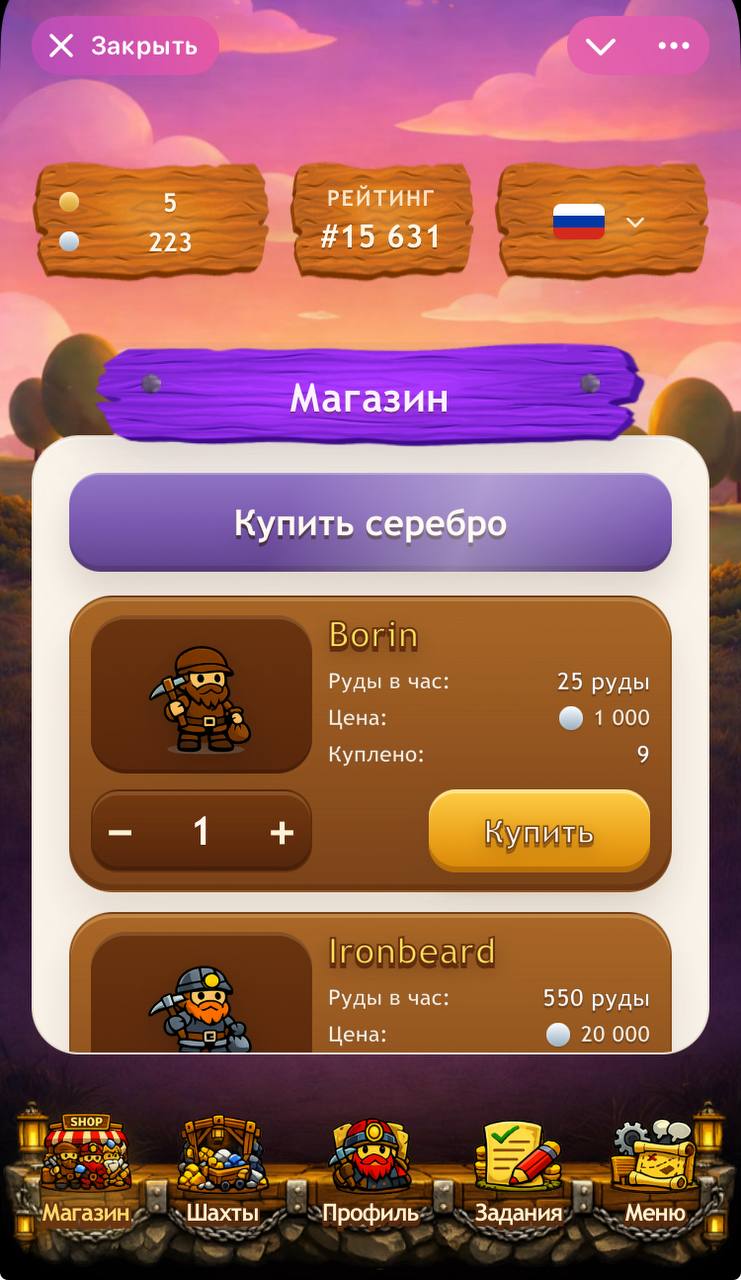Open the Меню tab

point(655,1170)
